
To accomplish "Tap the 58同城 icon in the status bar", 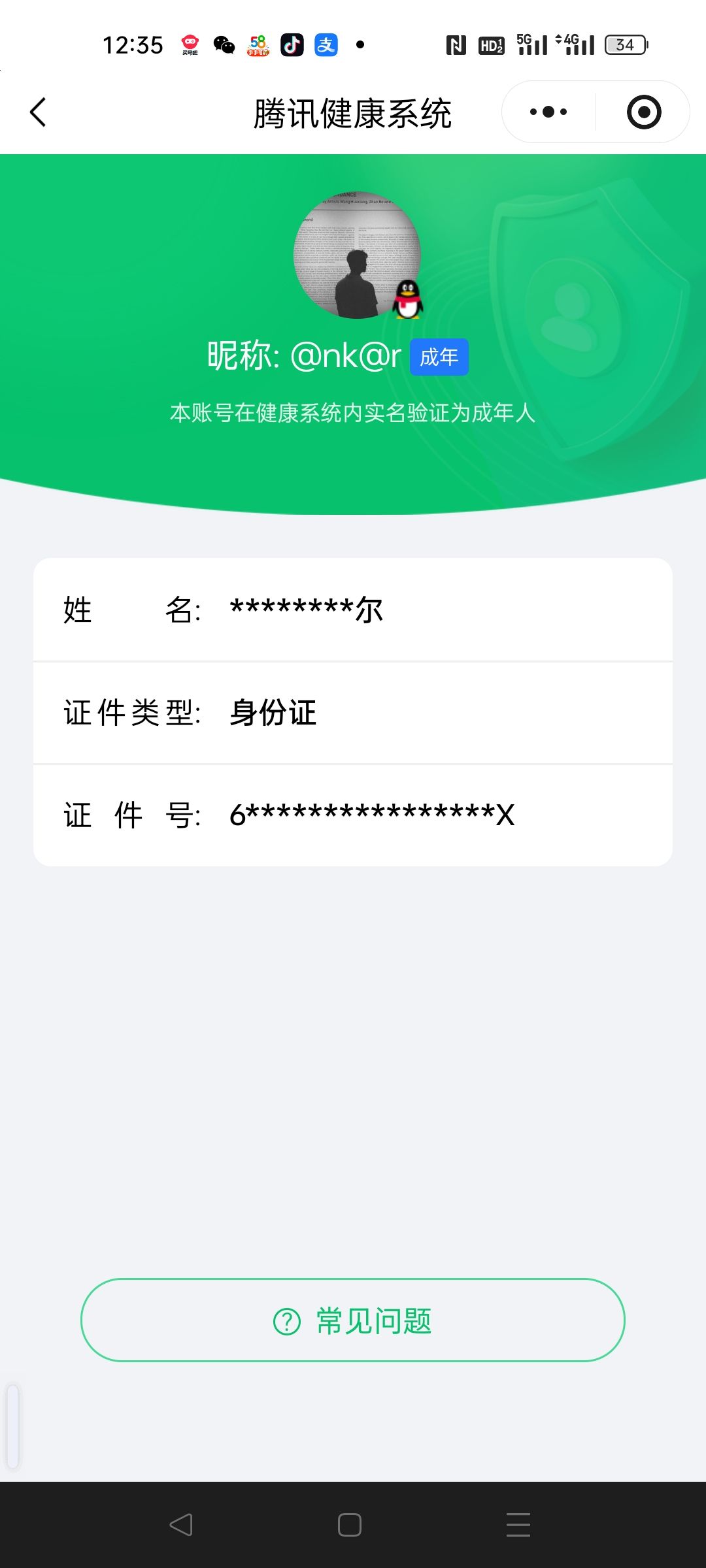I will (x=258, y=46).
